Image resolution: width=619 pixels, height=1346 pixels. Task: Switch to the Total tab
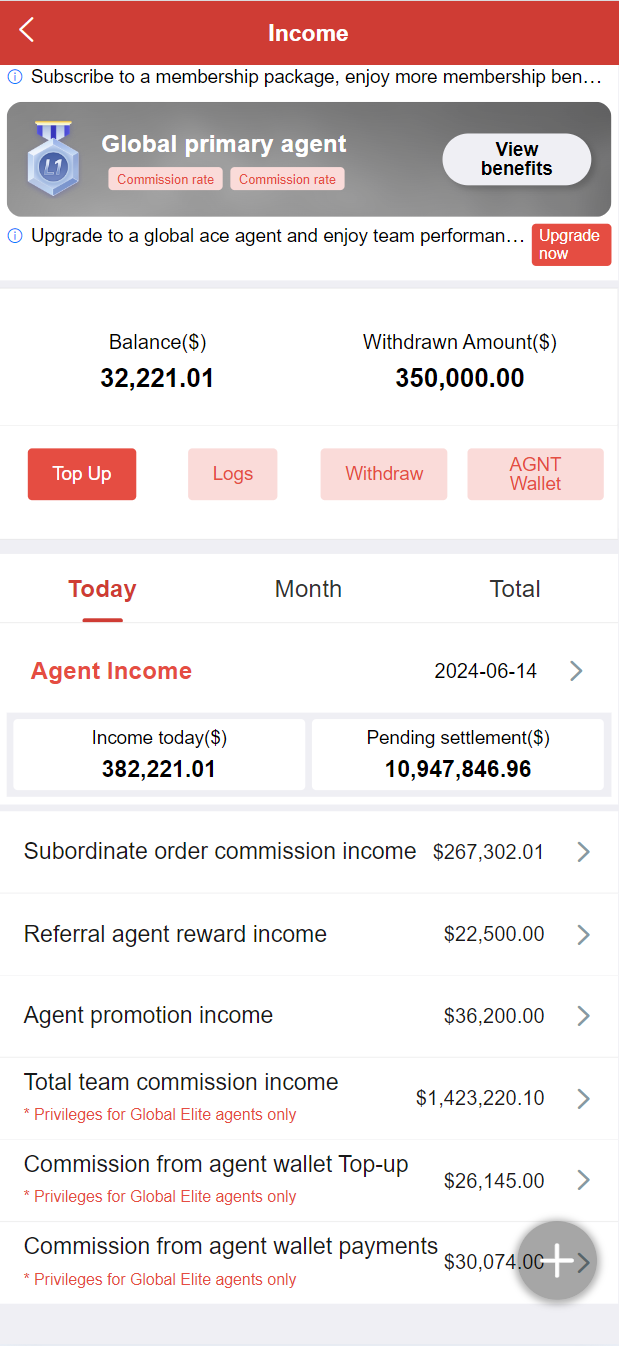(x=514, y=589)
